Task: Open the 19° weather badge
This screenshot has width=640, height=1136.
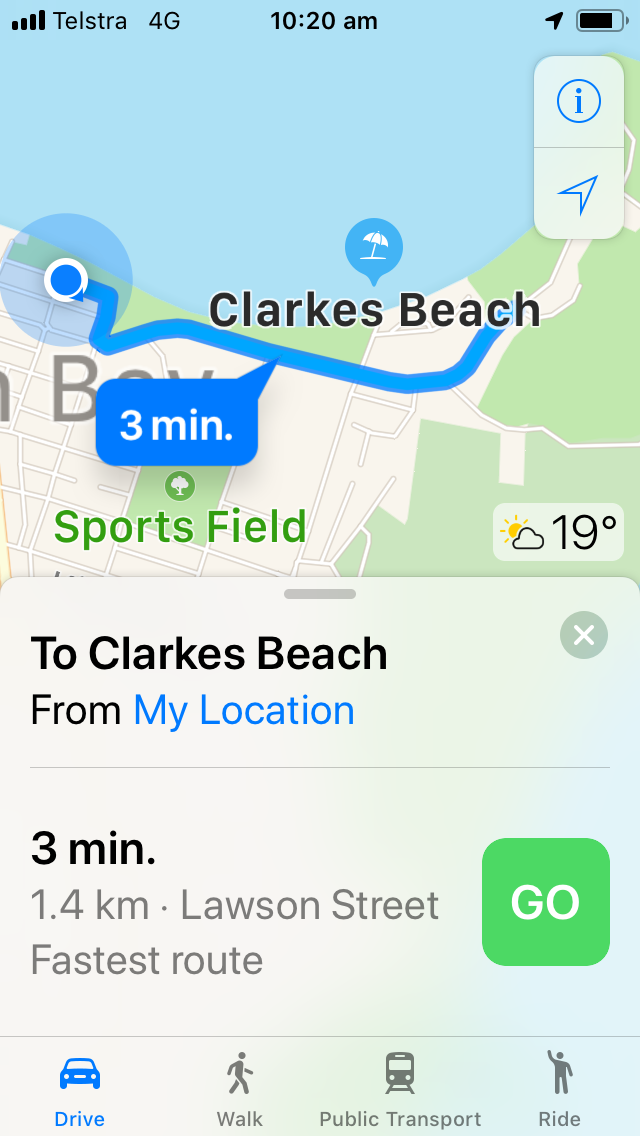Action: click(558, 532)
